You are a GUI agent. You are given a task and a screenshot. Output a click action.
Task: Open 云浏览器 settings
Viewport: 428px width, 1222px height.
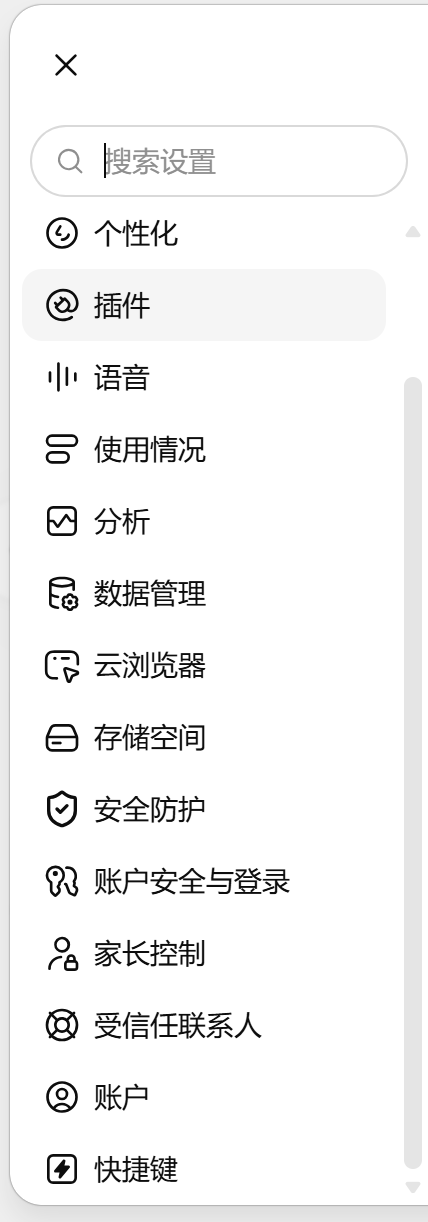pyautogui.click(x=204, y=665)
